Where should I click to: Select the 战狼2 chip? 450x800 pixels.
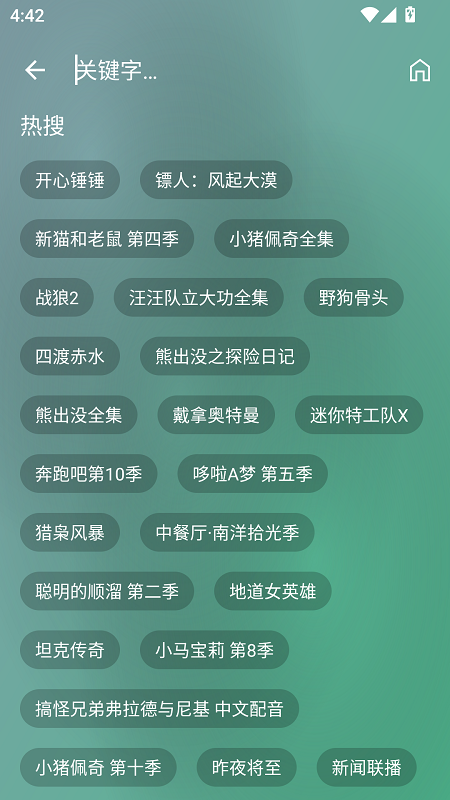click(x=57, y=297)
